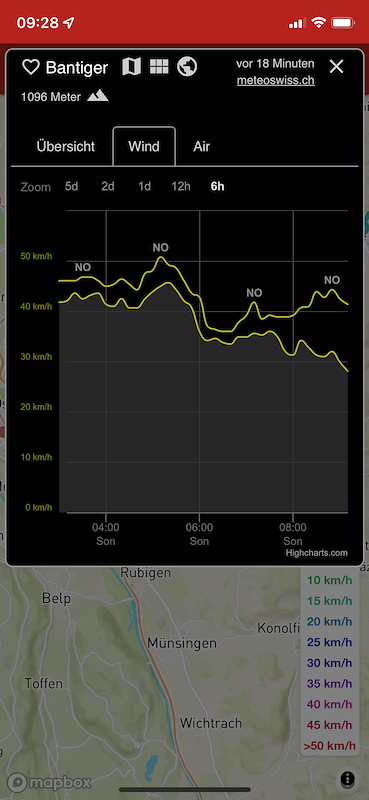
Task: Set chart zoom to 2d
Action: point(108,186)
